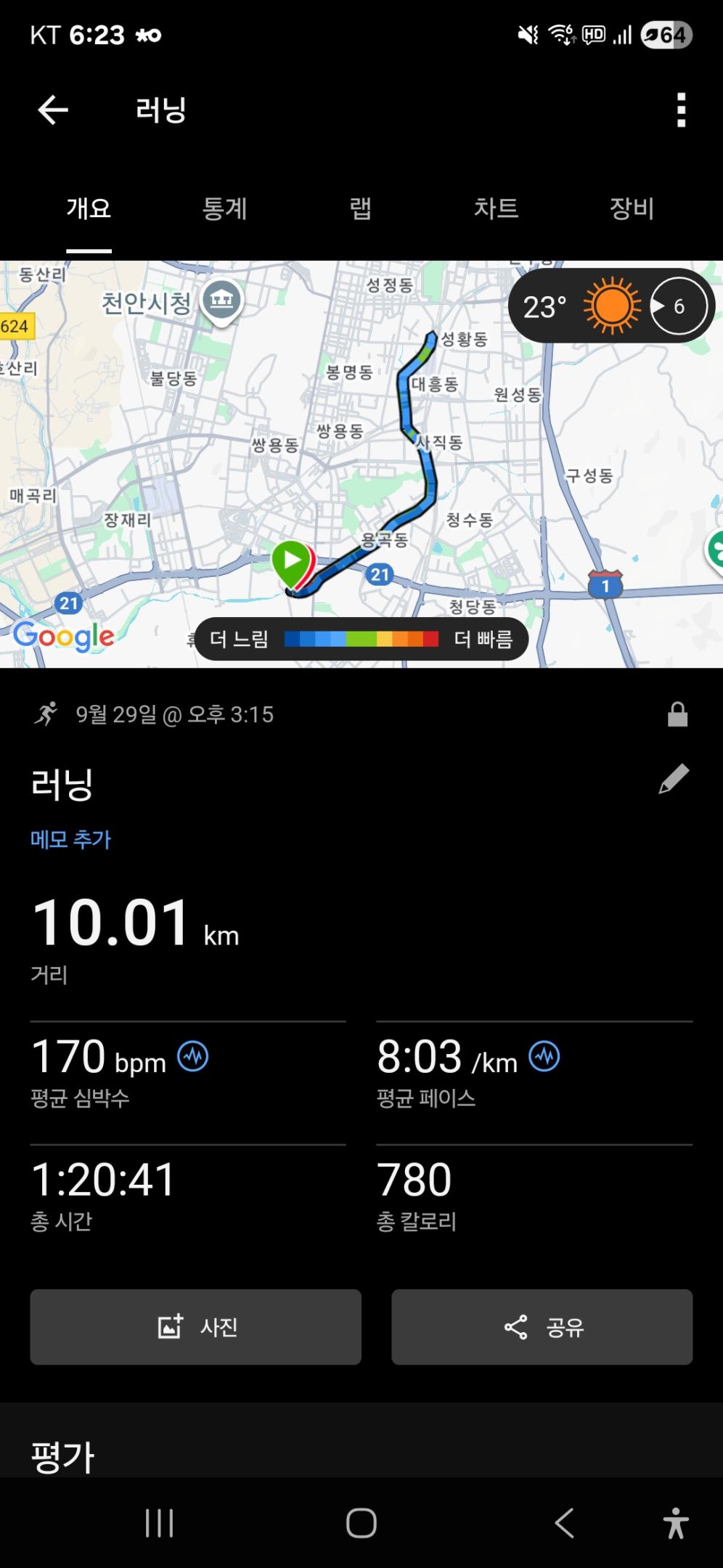Tap the privacy lock icon
Screen dimensions: 723x1568
pos(677,714)
